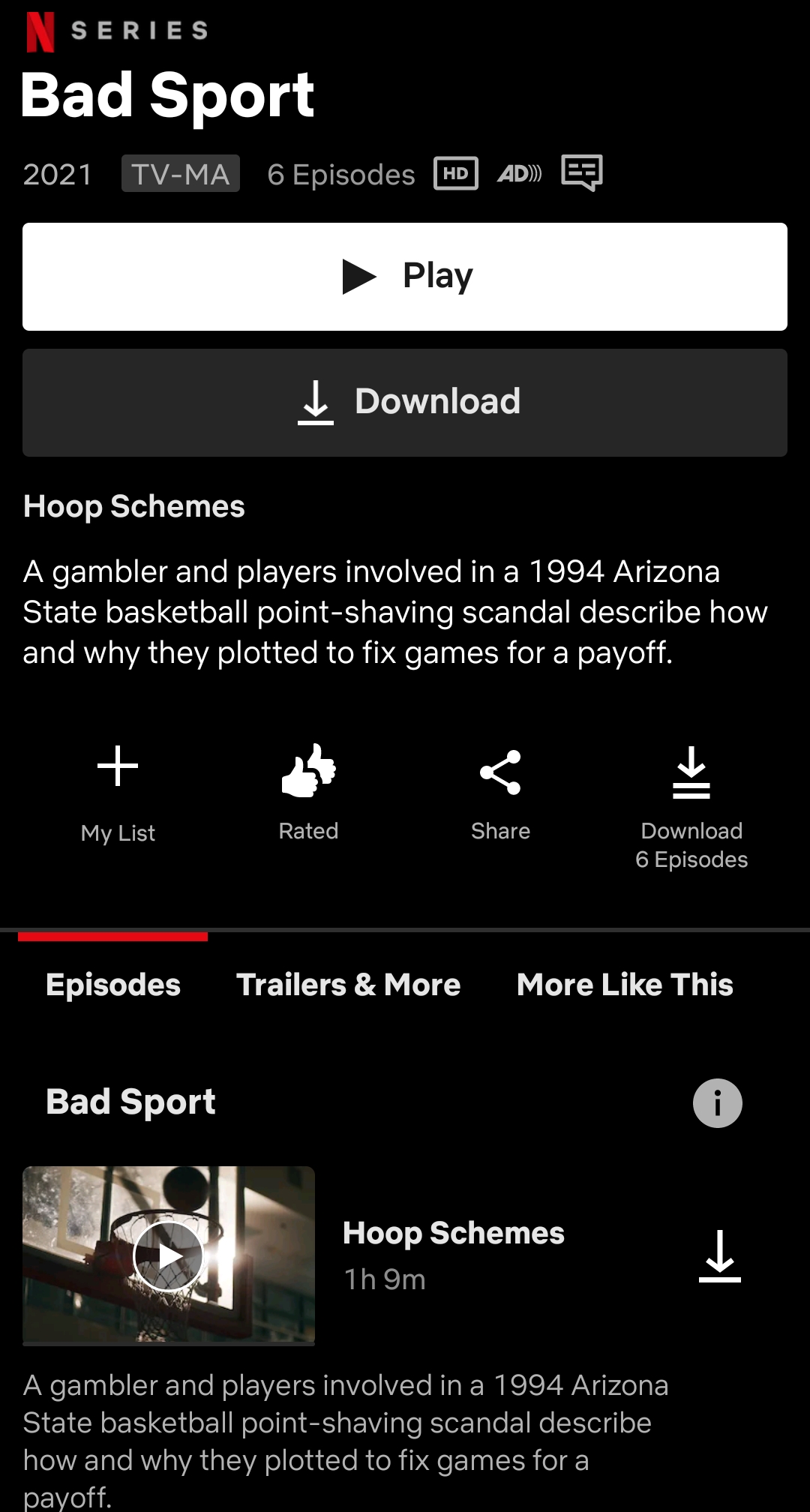Screen dimensions: 810x1512
Task: Download the Hoop Schemes episode
Action: click(x=719, y=1256)
